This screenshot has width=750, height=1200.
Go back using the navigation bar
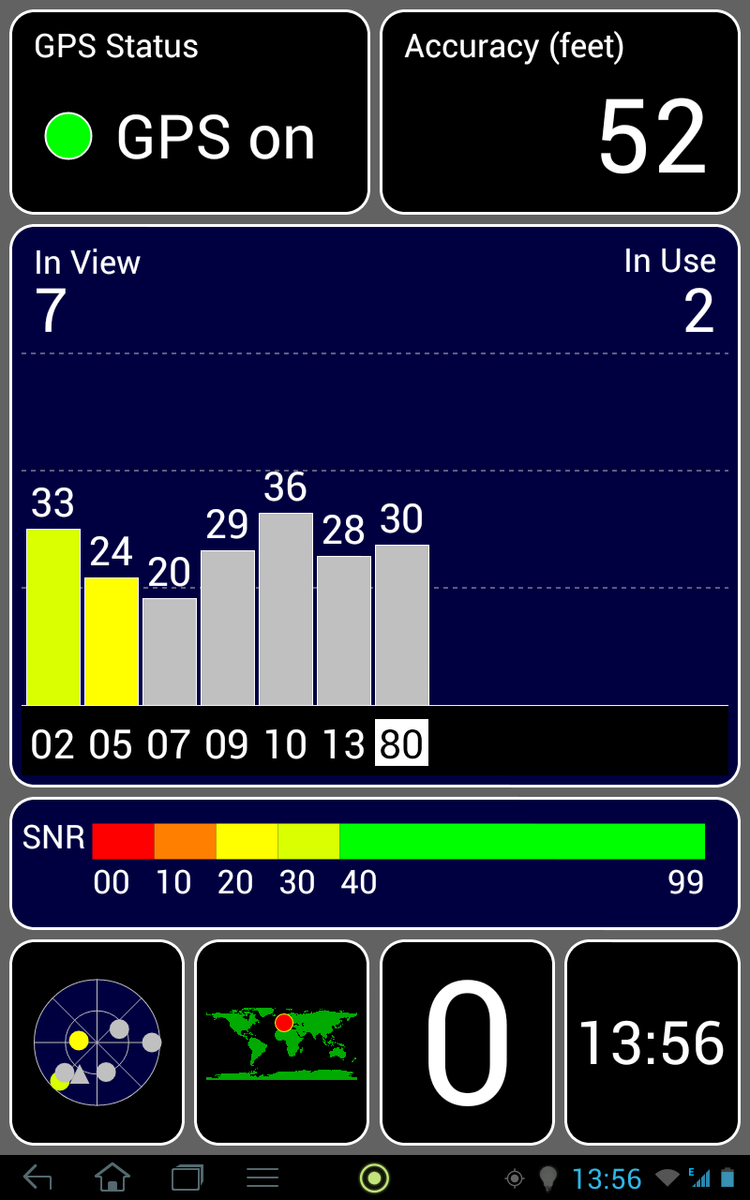pyautogui.click(x=37, y=1178)
